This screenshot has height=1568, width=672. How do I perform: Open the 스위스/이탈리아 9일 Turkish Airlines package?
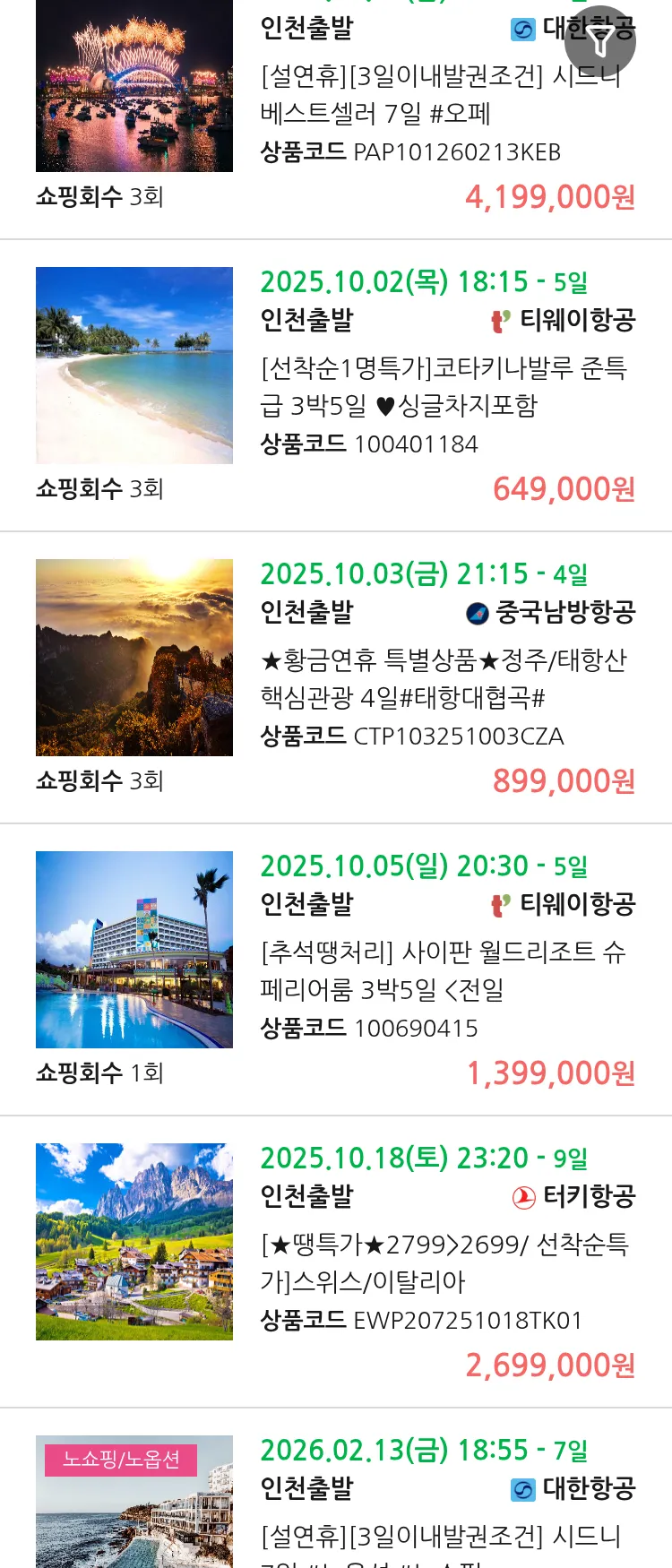pyautogui.click(x=443, y=1262)
